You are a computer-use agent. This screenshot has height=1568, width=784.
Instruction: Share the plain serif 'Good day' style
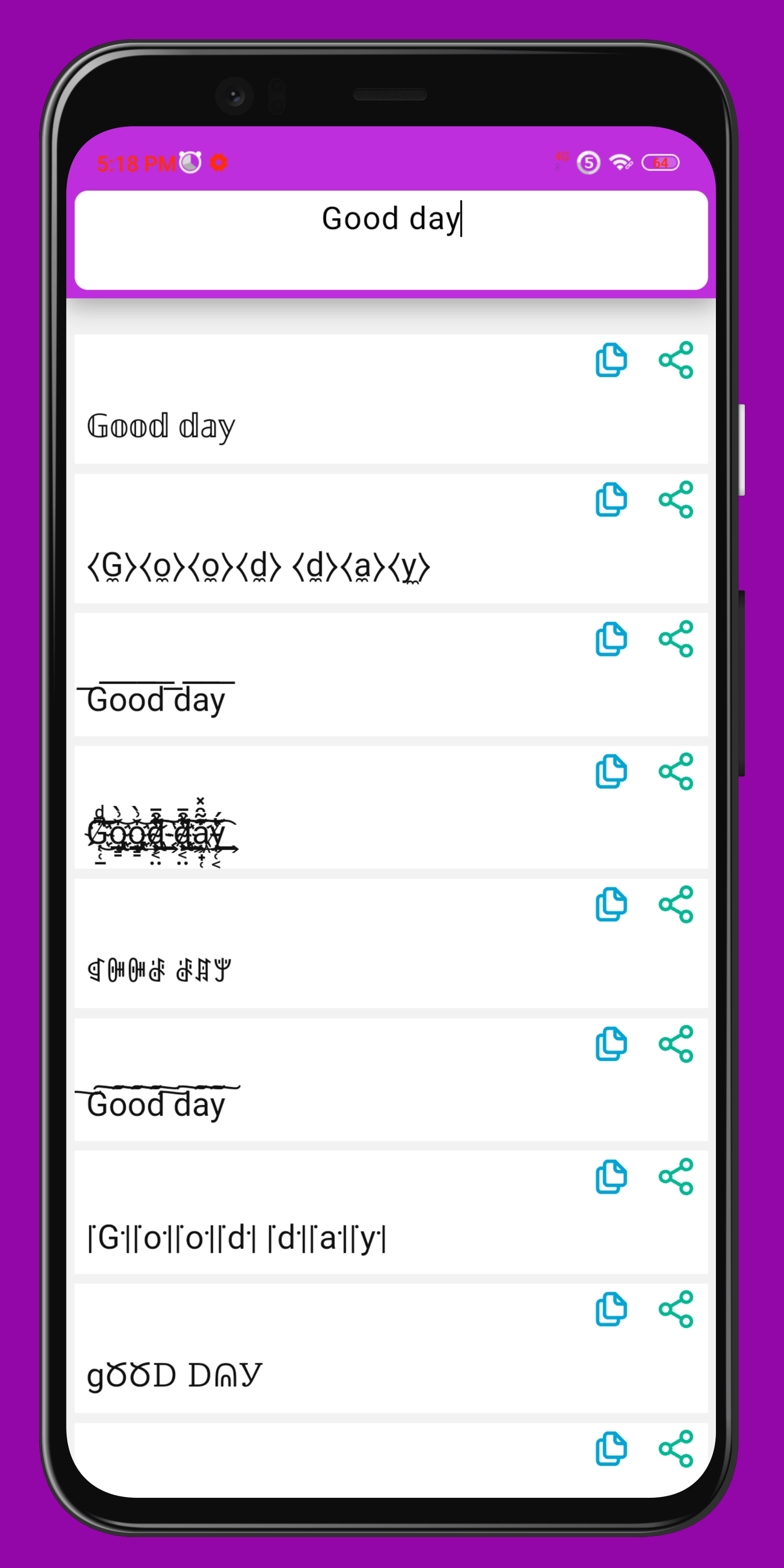(677, 358)
